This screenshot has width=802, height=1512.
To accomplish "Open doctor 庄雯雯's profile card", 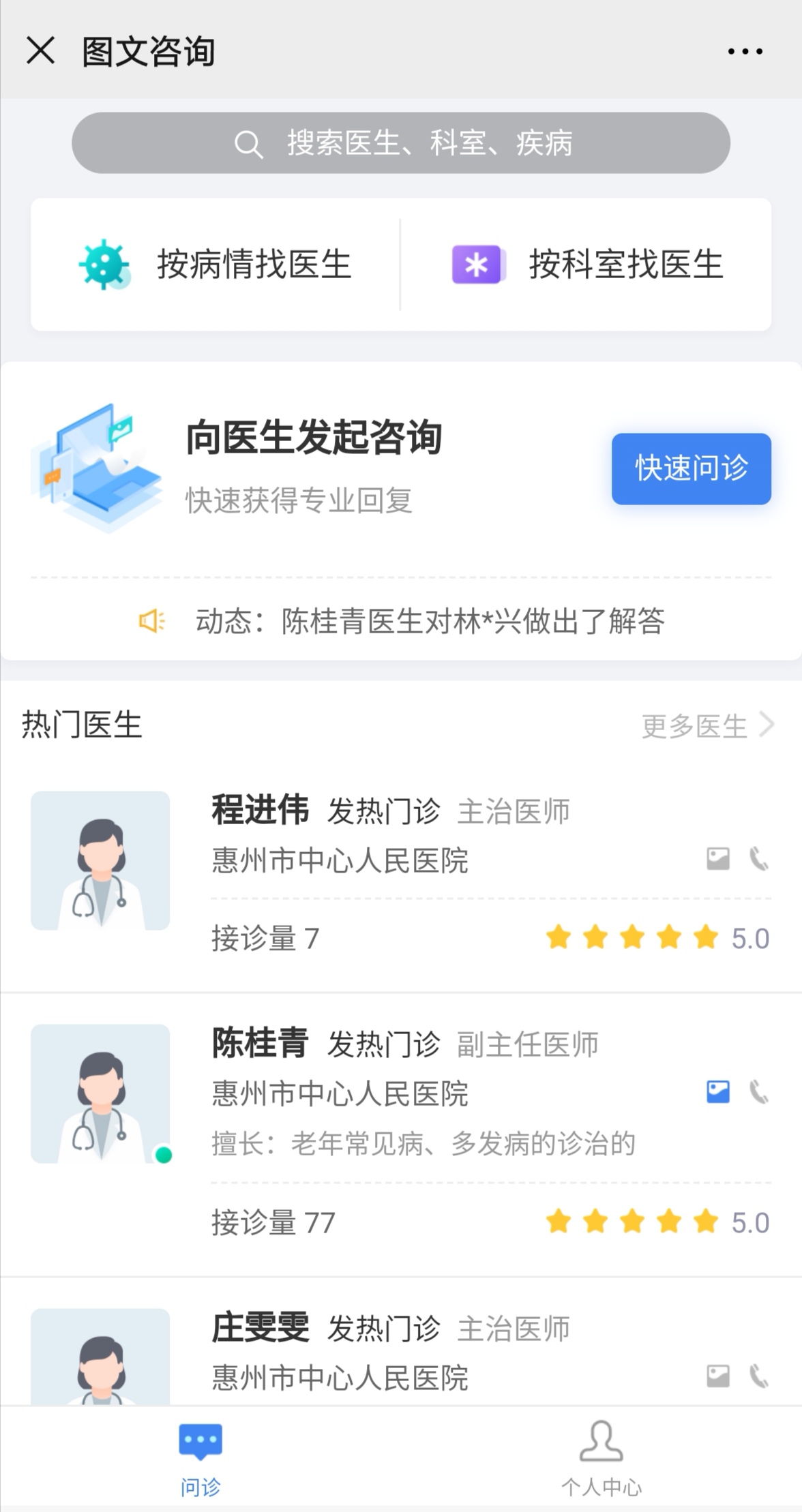I will coord(401,1353).
